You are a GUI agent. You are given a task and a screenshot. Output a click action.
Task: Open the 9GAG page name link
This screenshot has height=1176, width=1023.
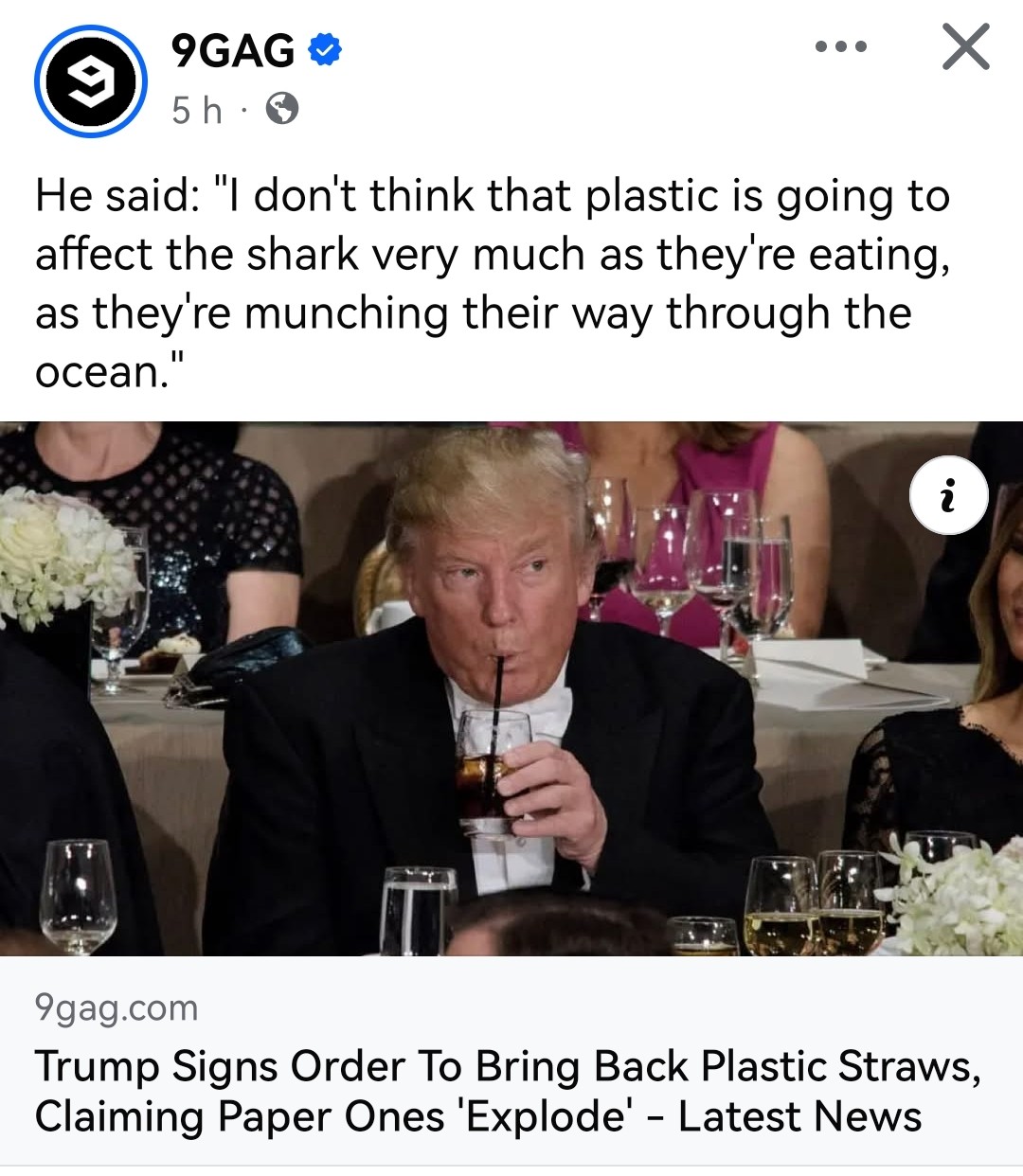tap(233, 51)
